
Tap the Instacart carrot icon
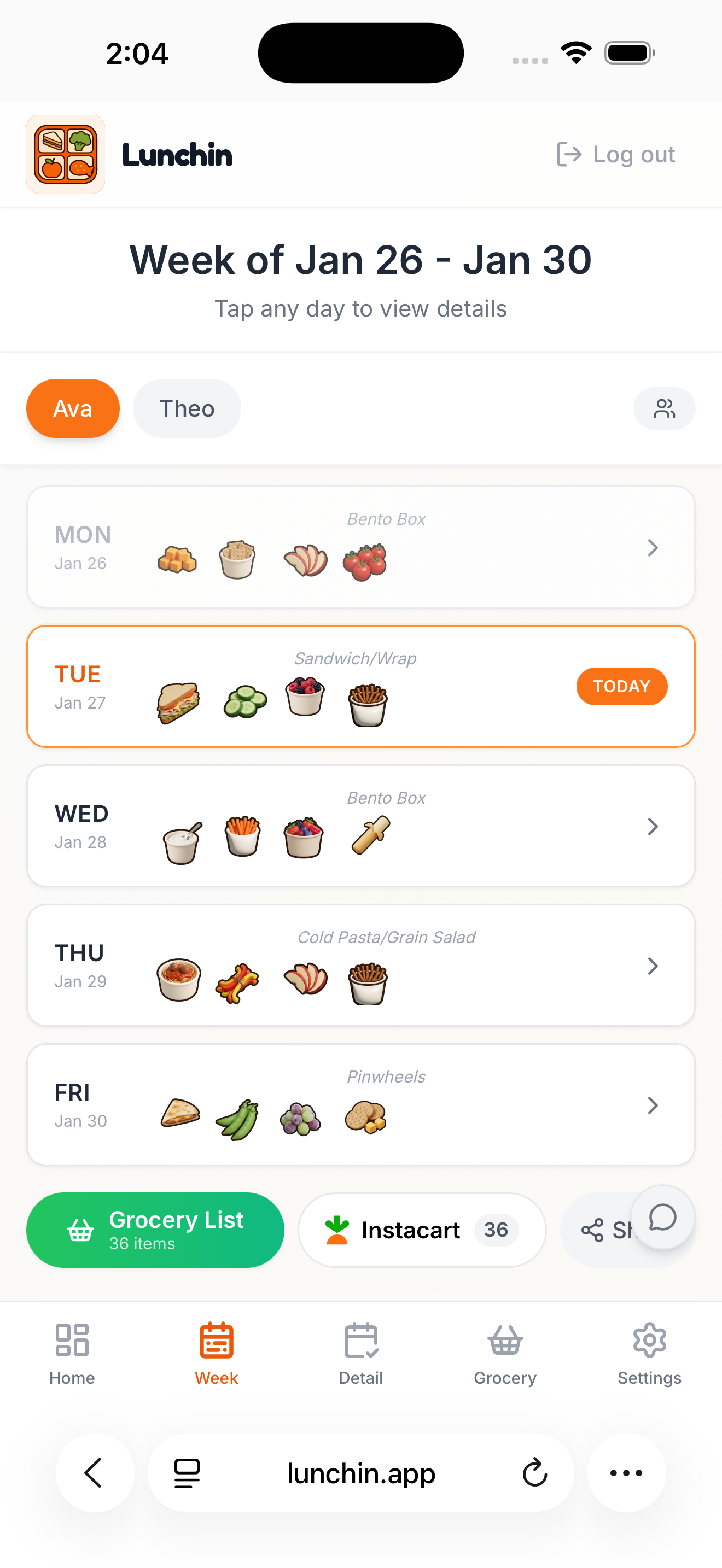point(337,1230)
